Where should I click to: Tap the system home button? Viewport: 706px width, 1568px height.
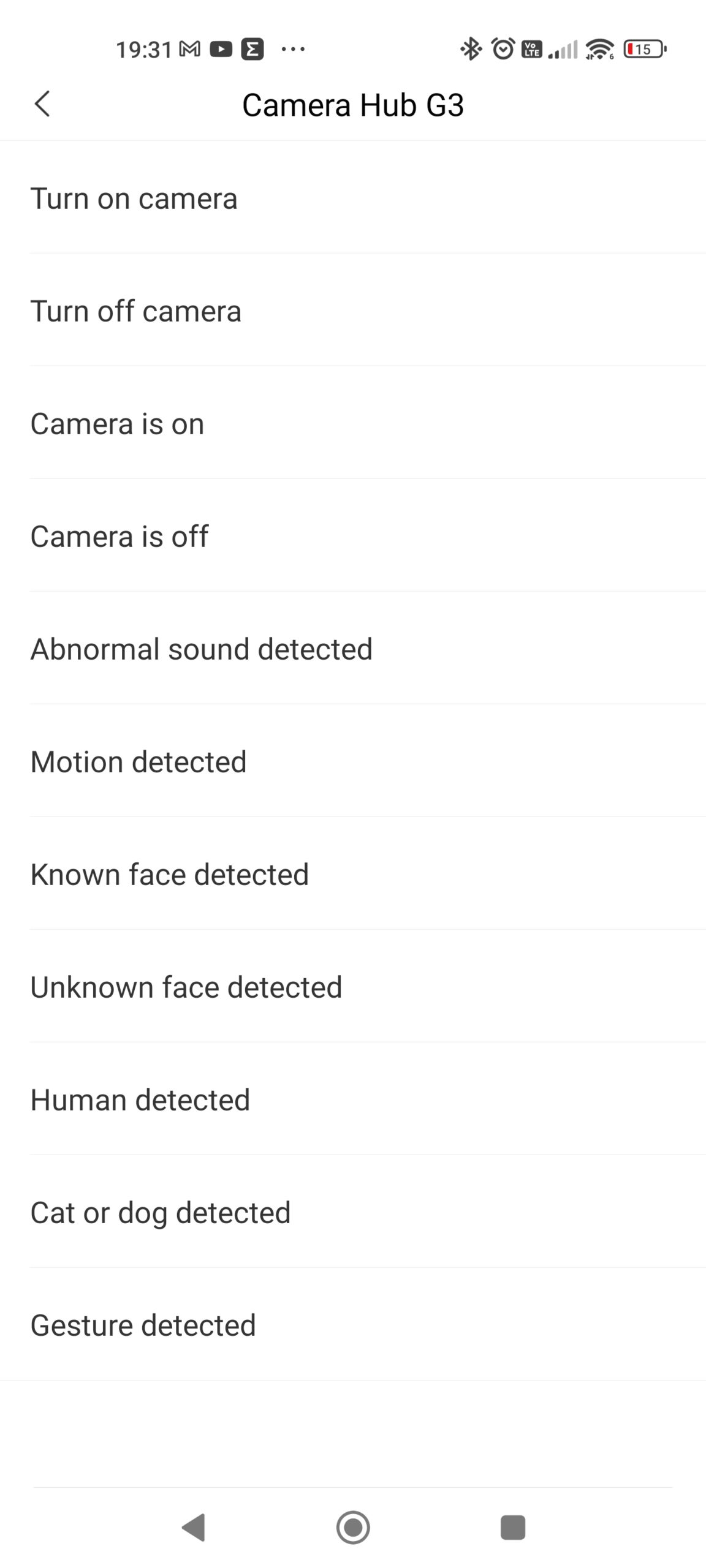[x=353, y=1527]
